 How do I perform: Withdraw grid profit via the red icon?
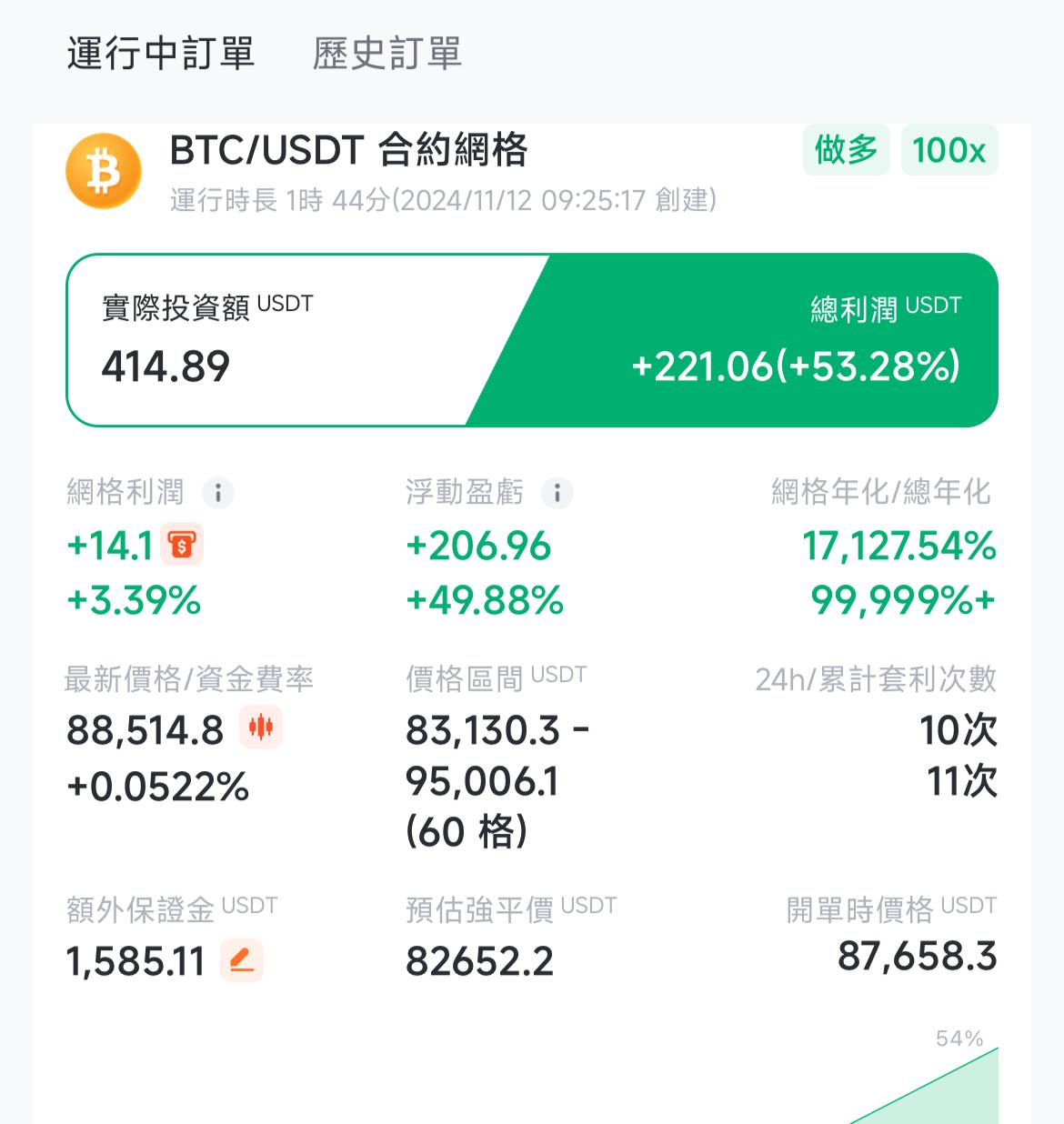point(182,546)
